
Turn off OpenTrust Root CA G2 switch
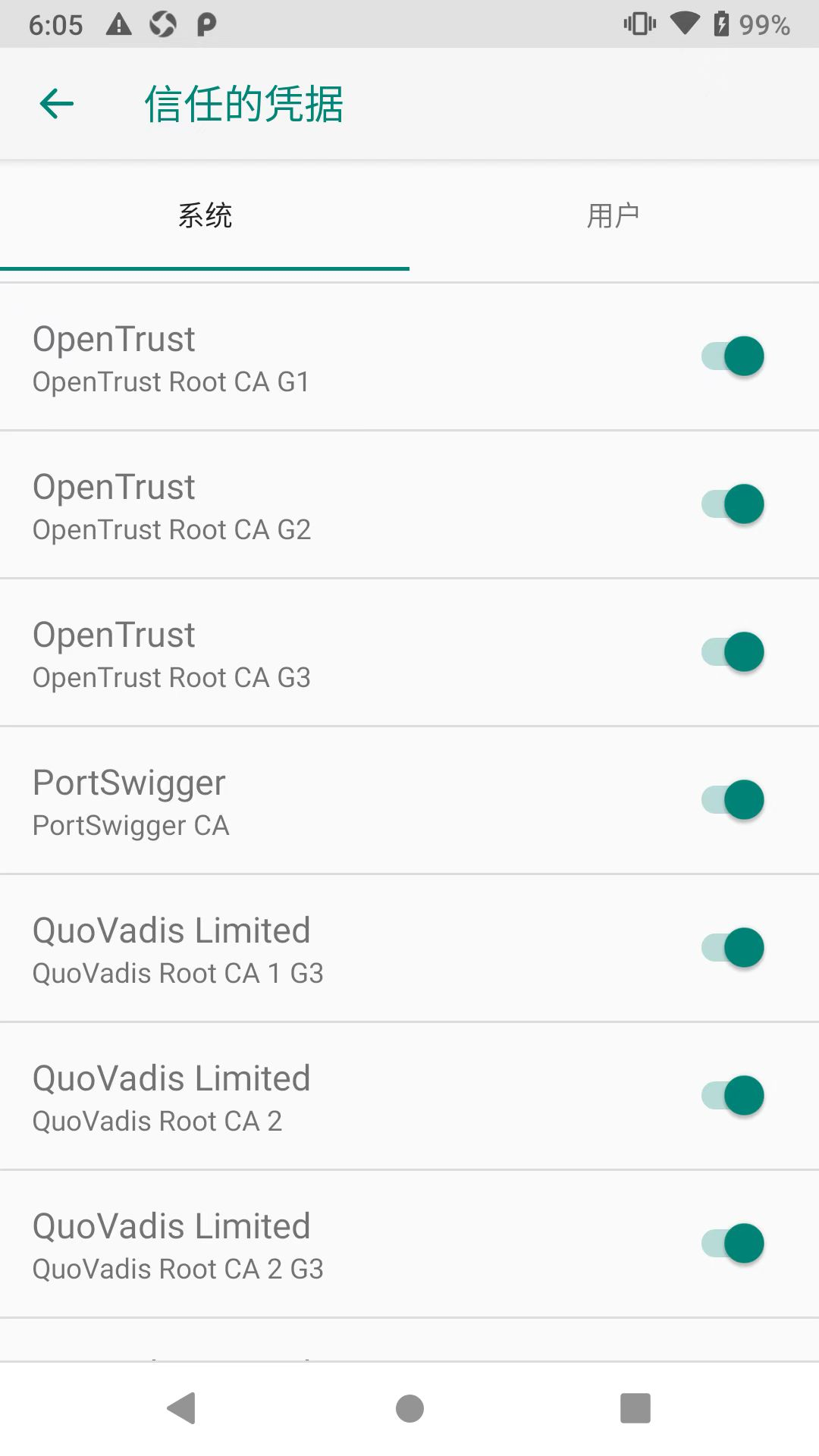733,504
